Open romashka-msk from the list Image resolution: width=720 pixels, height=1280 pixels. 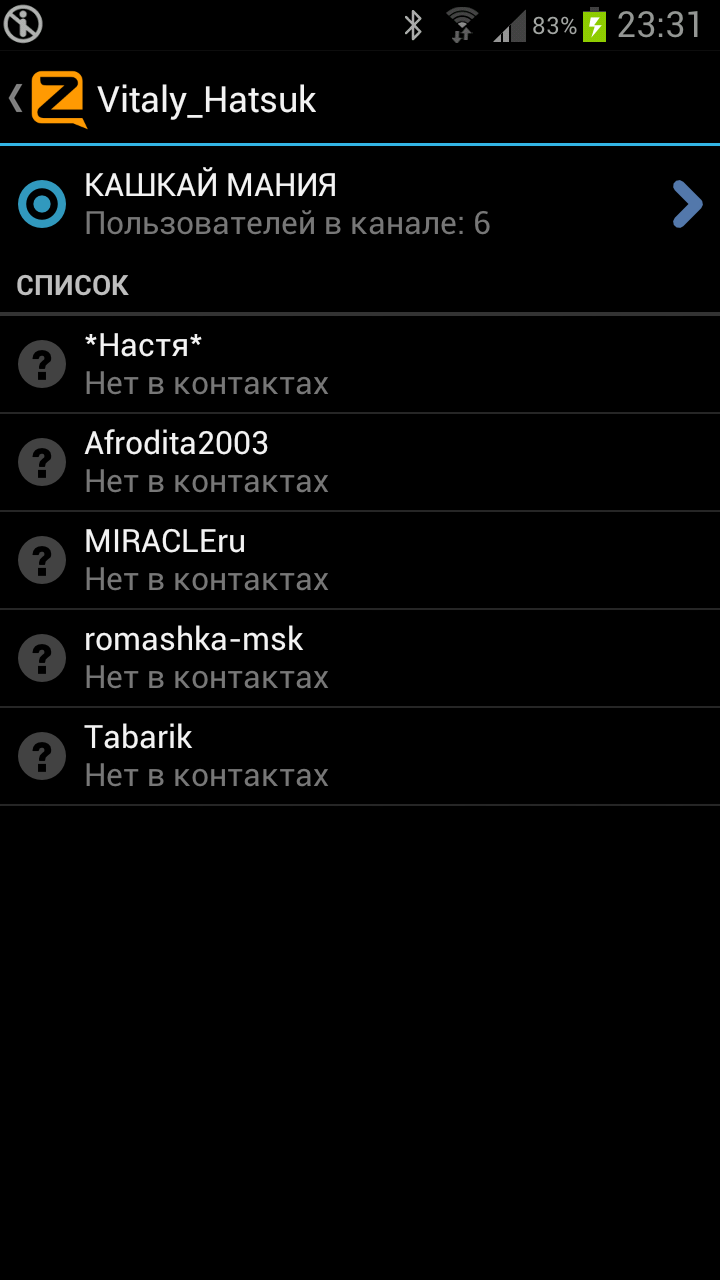360,658
